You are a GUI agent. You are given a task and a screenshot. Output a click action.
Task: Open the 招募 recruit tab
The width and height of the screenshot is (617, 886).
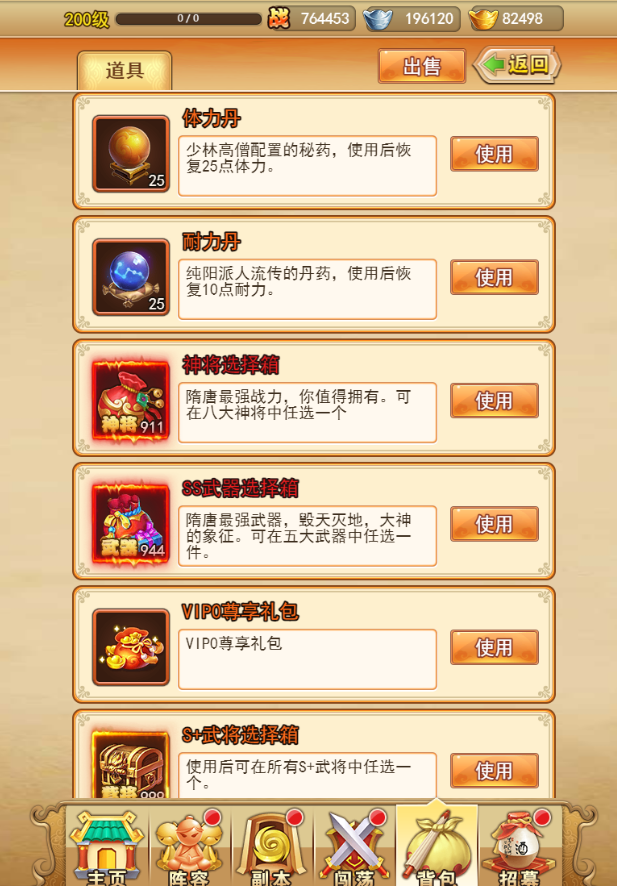pyautogui.click(x=519, y=848)
